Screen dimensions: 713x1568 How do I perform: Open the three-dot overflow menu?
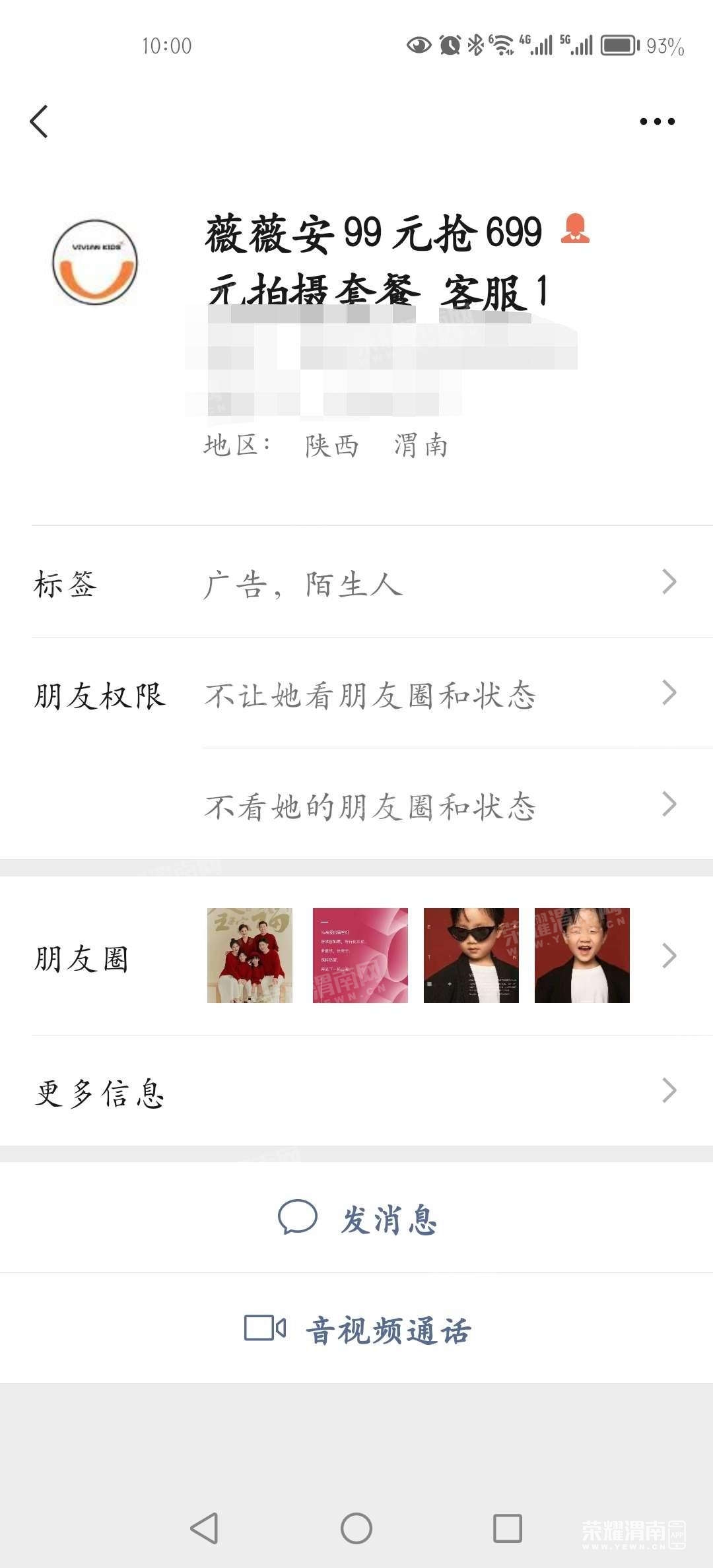point(657,121)
